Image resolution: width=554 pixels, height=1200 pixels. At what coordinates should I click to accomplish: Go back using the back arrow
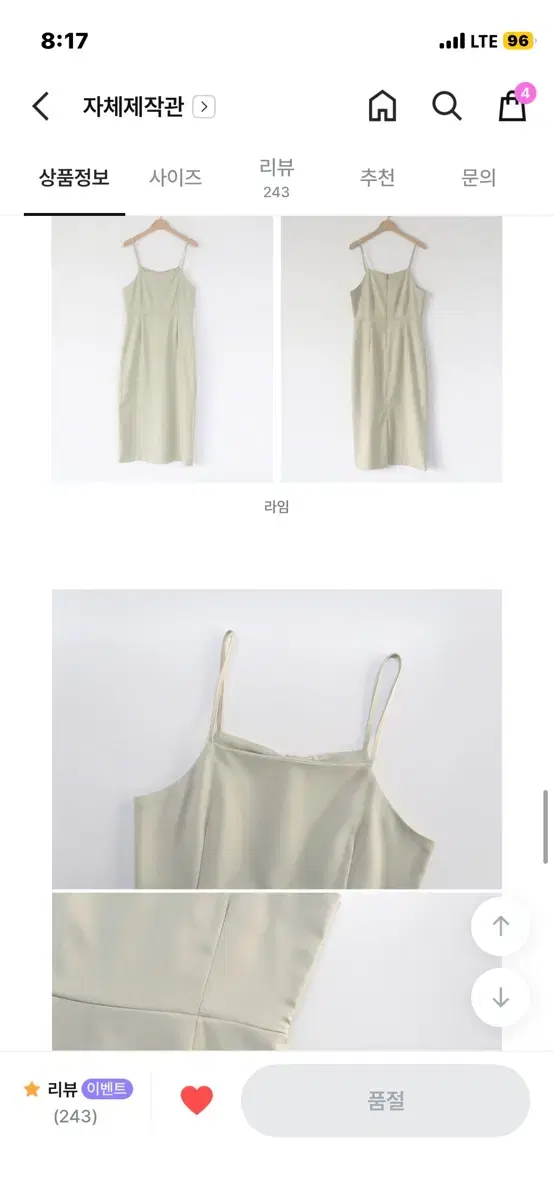pyautogui.click(x=40, y=106)
